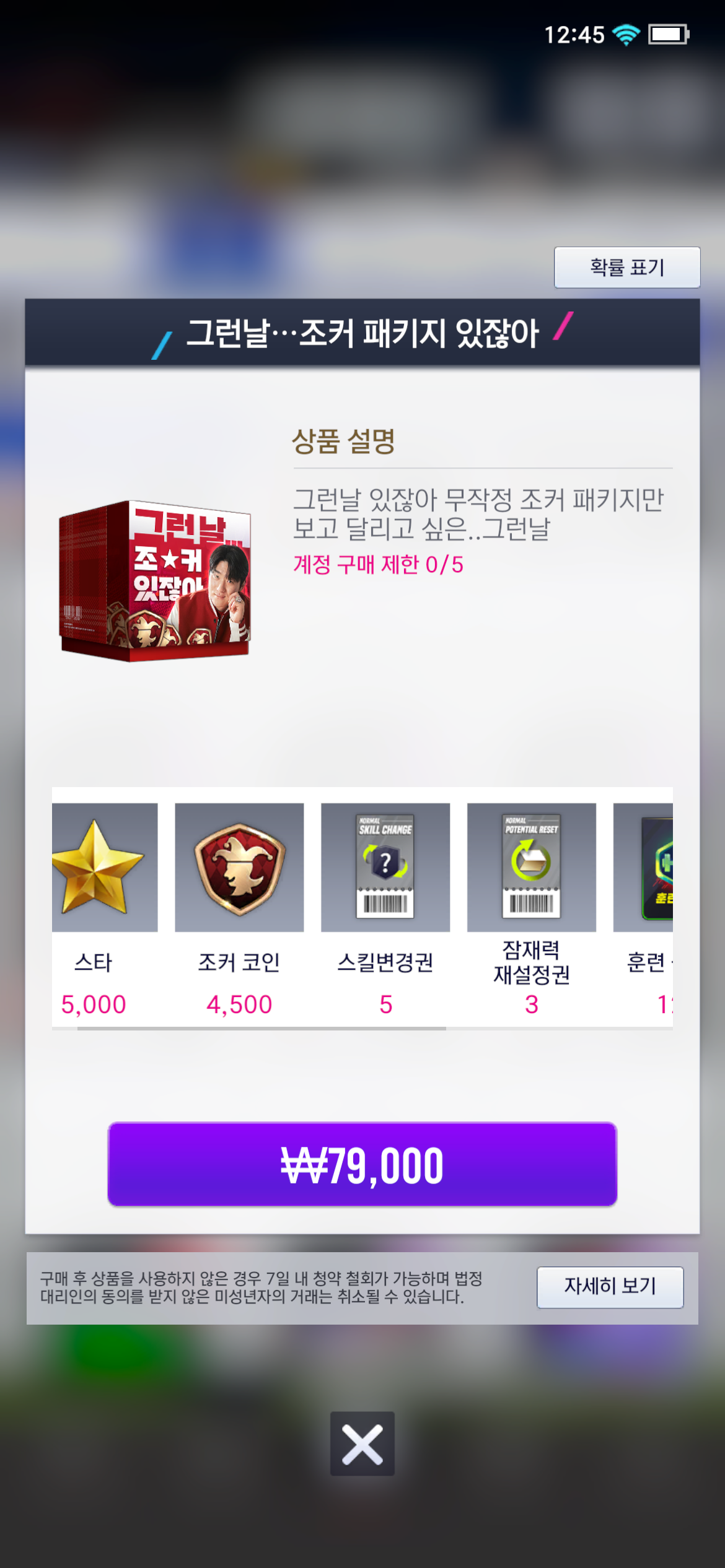The image size is (725, 1568).
Task: Buy the package for ₩79,000
Action: [362, 1164]
